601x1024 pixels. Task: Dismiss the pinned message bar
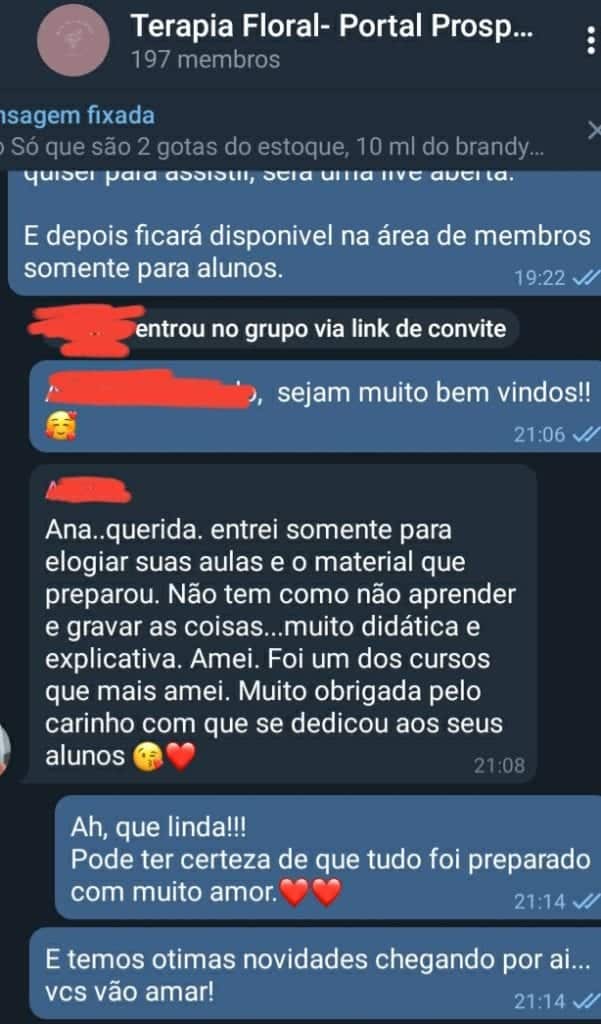[x=591, y=131]
